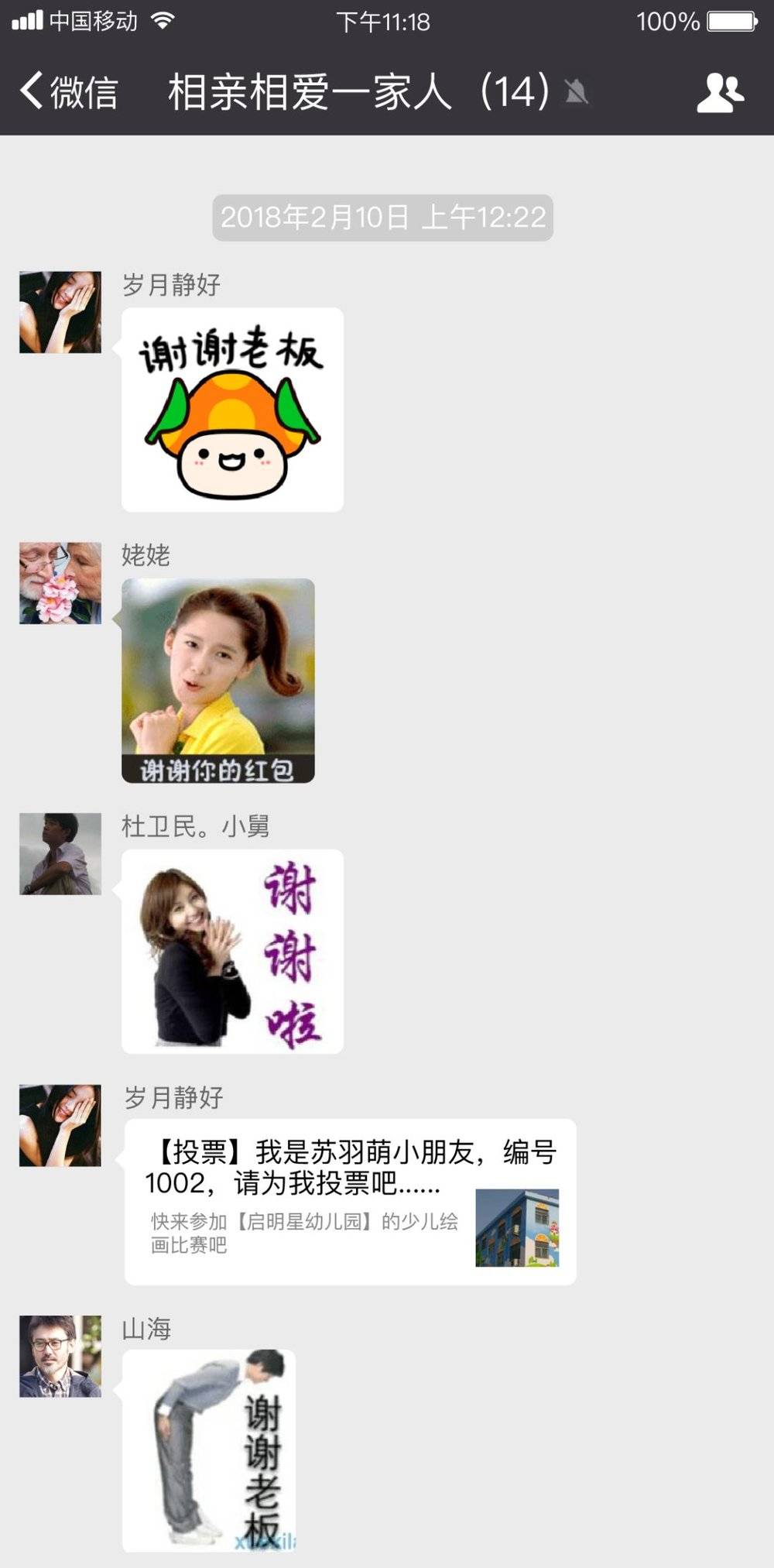Open the 谢谢你的红包 sticker from 姥姥
Viewport: 774px width, 1568px height.
[x=218, y=681]
